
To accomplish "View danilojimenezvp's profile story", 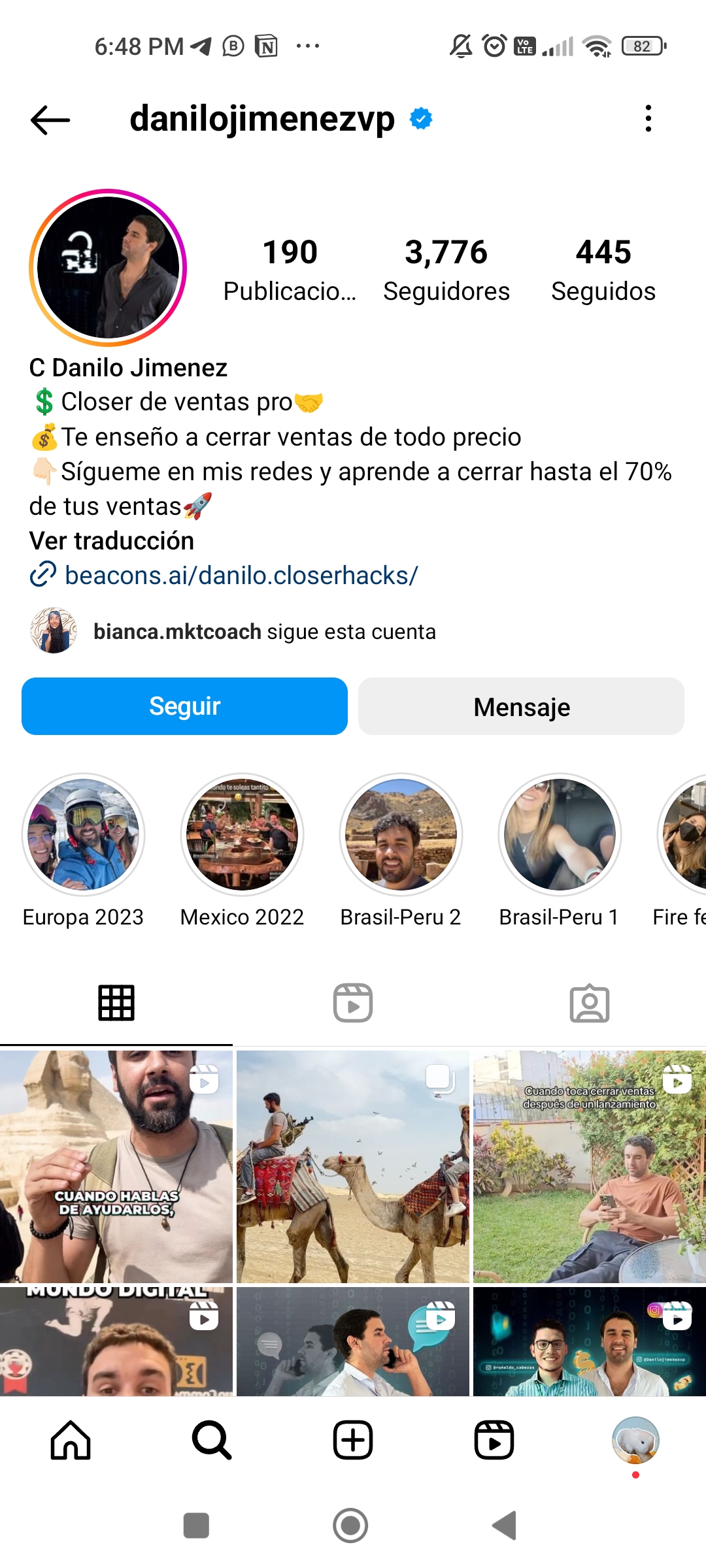I will pos(108,268).
